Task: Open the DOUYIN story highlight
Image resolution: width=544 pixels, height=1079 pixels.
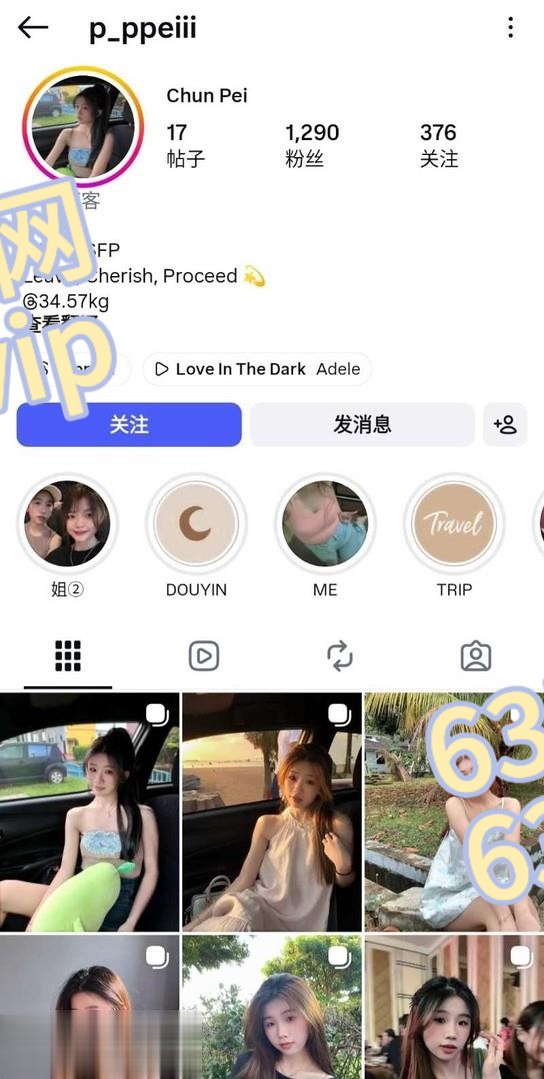Action: click(x=196, y=524)
